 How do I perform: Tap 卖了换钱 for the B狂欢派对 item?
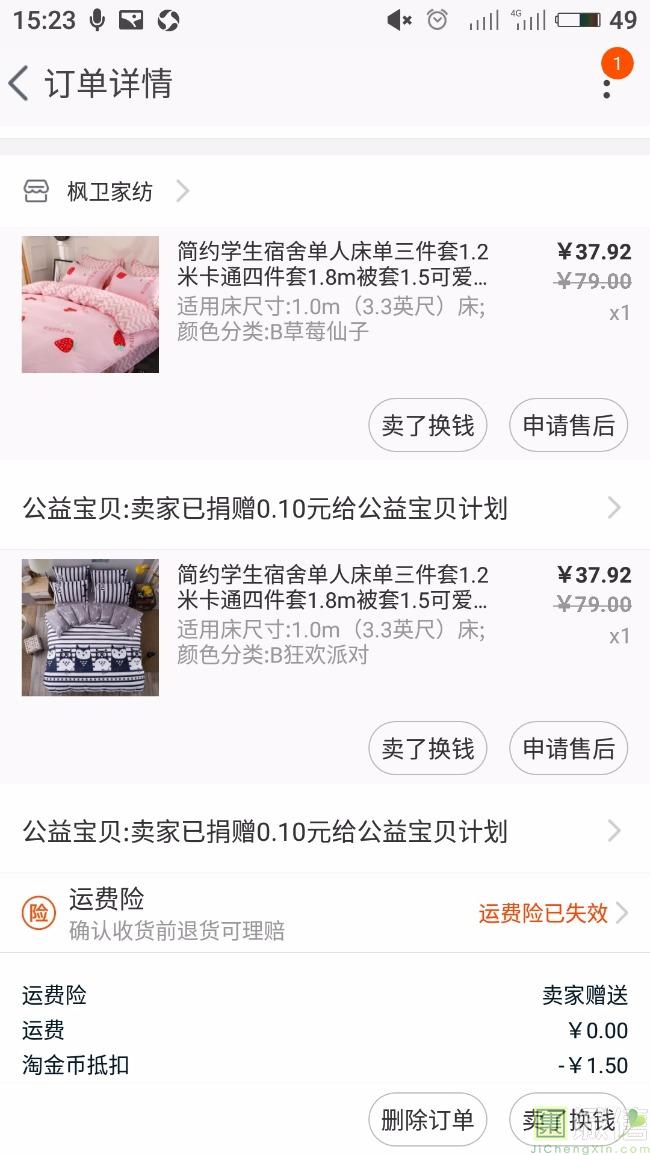428,748
